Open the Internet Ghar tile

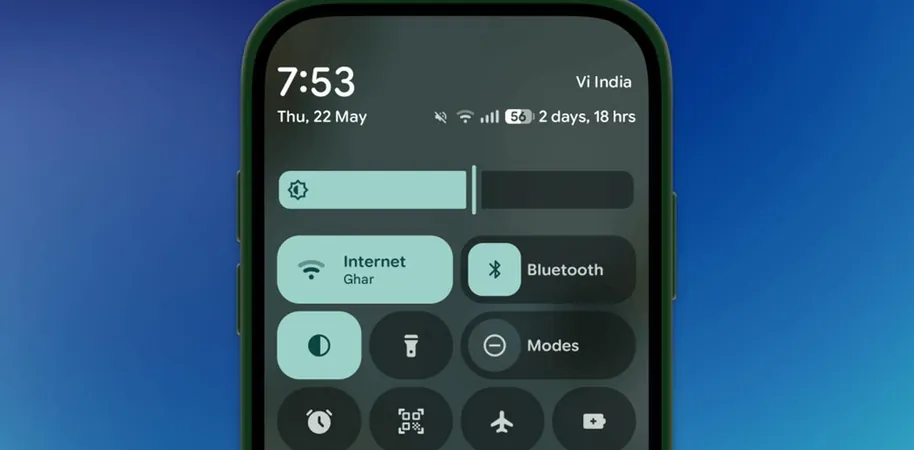point(364,269)
